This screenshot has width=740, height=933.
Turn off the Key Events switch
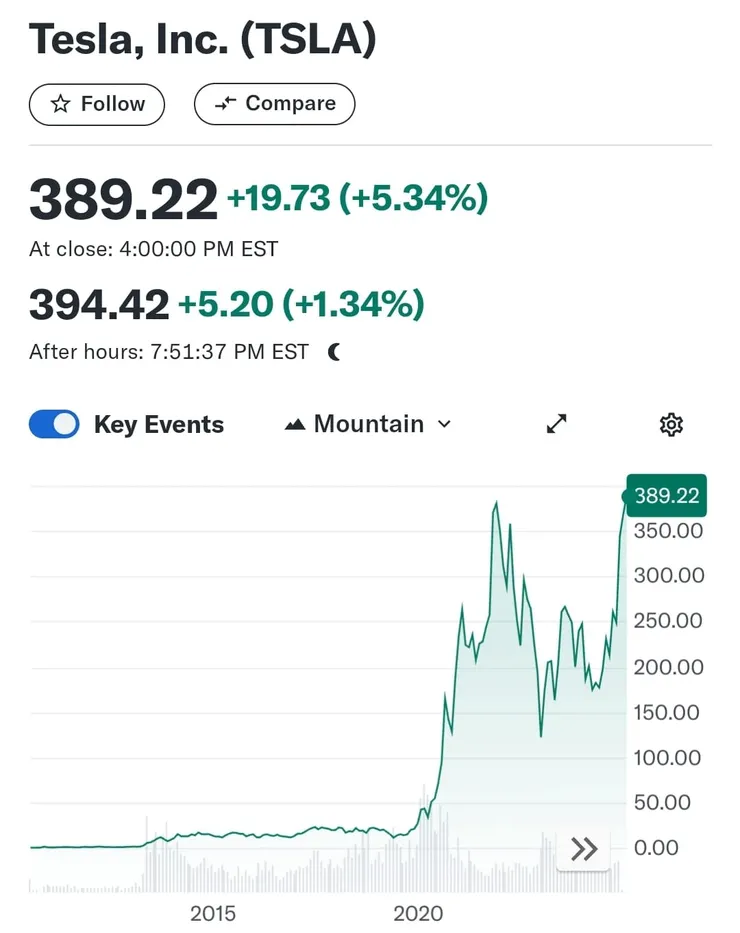point(54,424)
